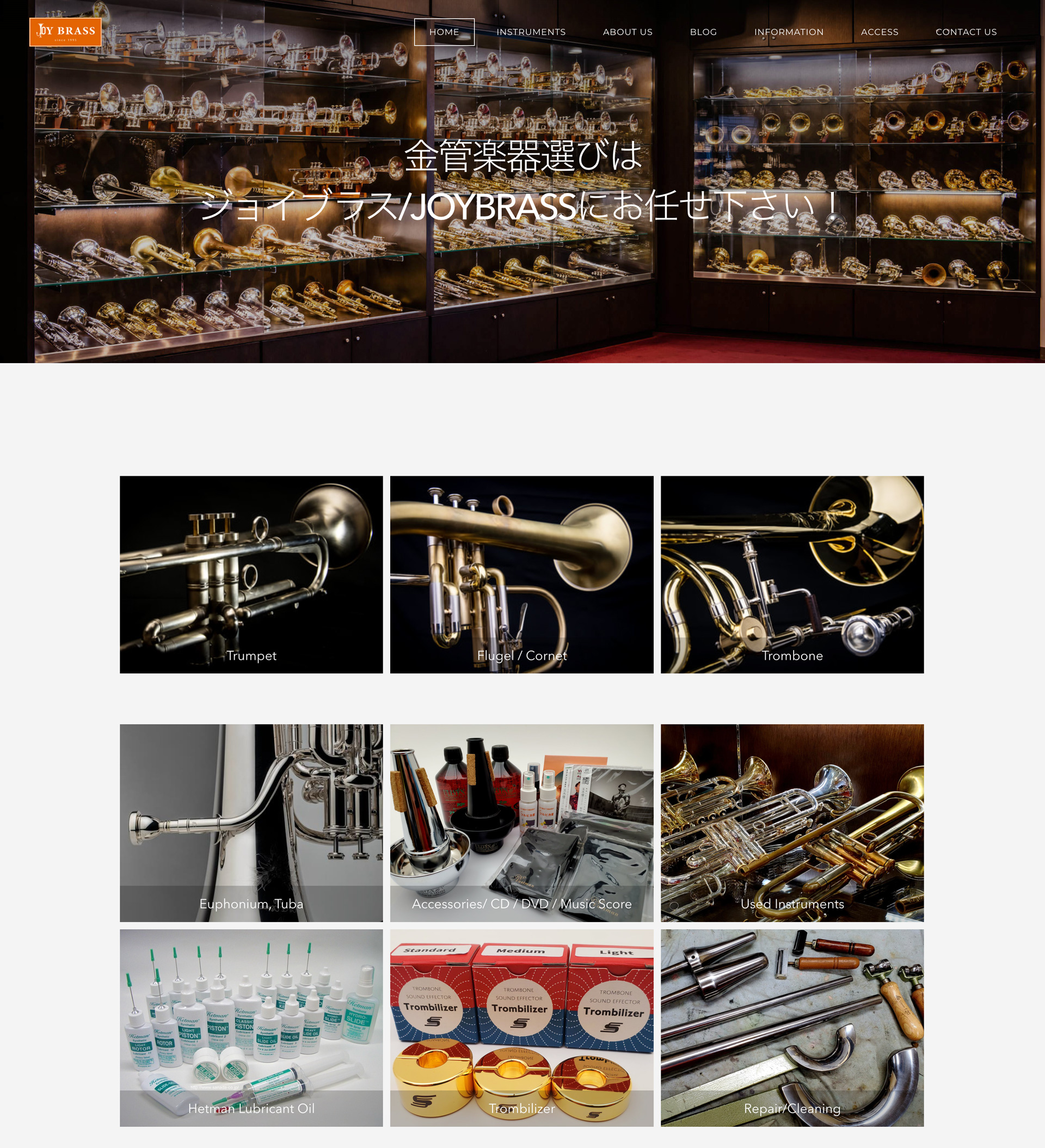Go to the ABOUT US page
This screenshot has height=1148, width=1045.
tap(627, 32)
